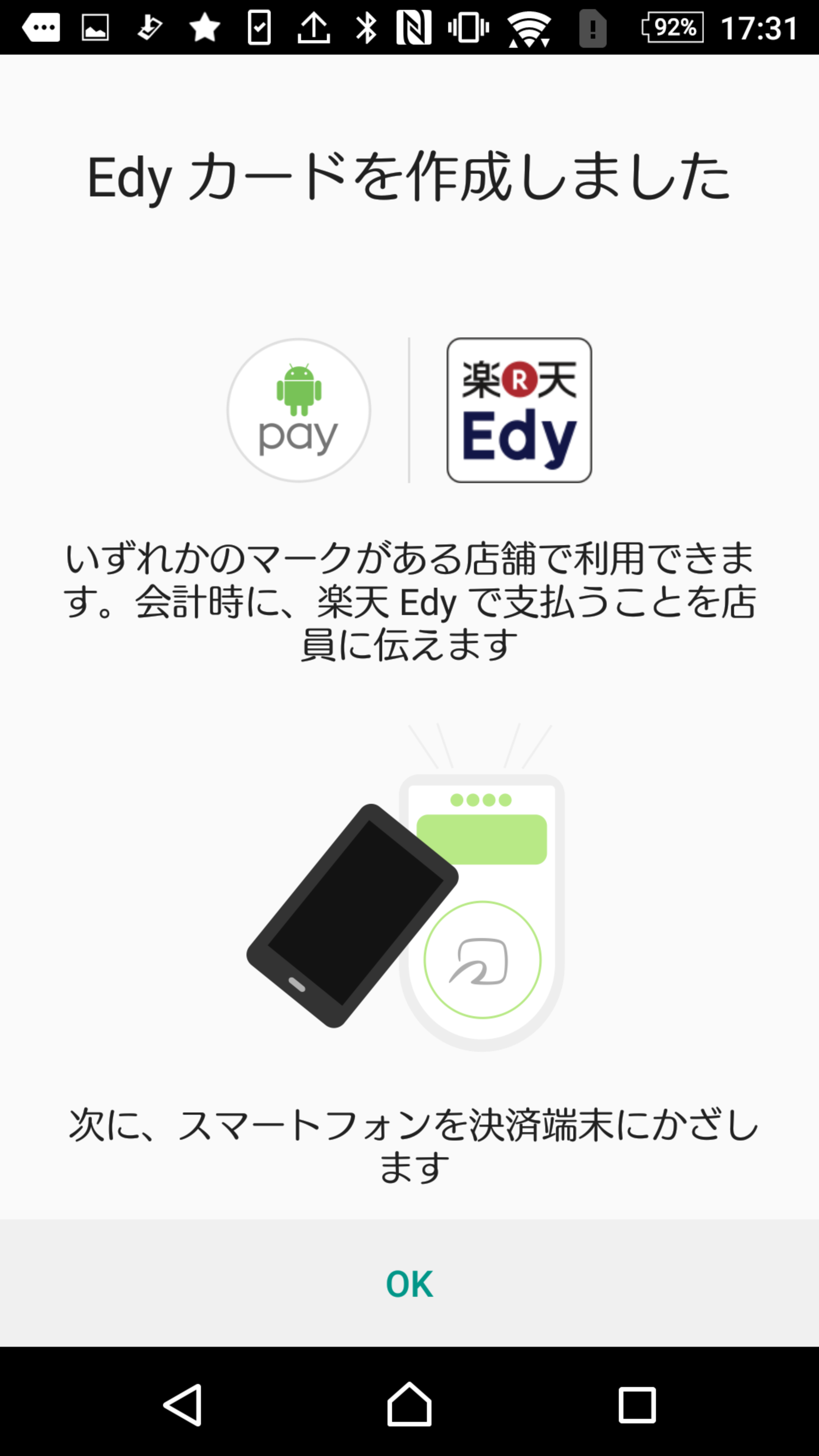Go back using the navigation bar
Viewport: 819px width, 1456px height.
(x=183, y=1404)
